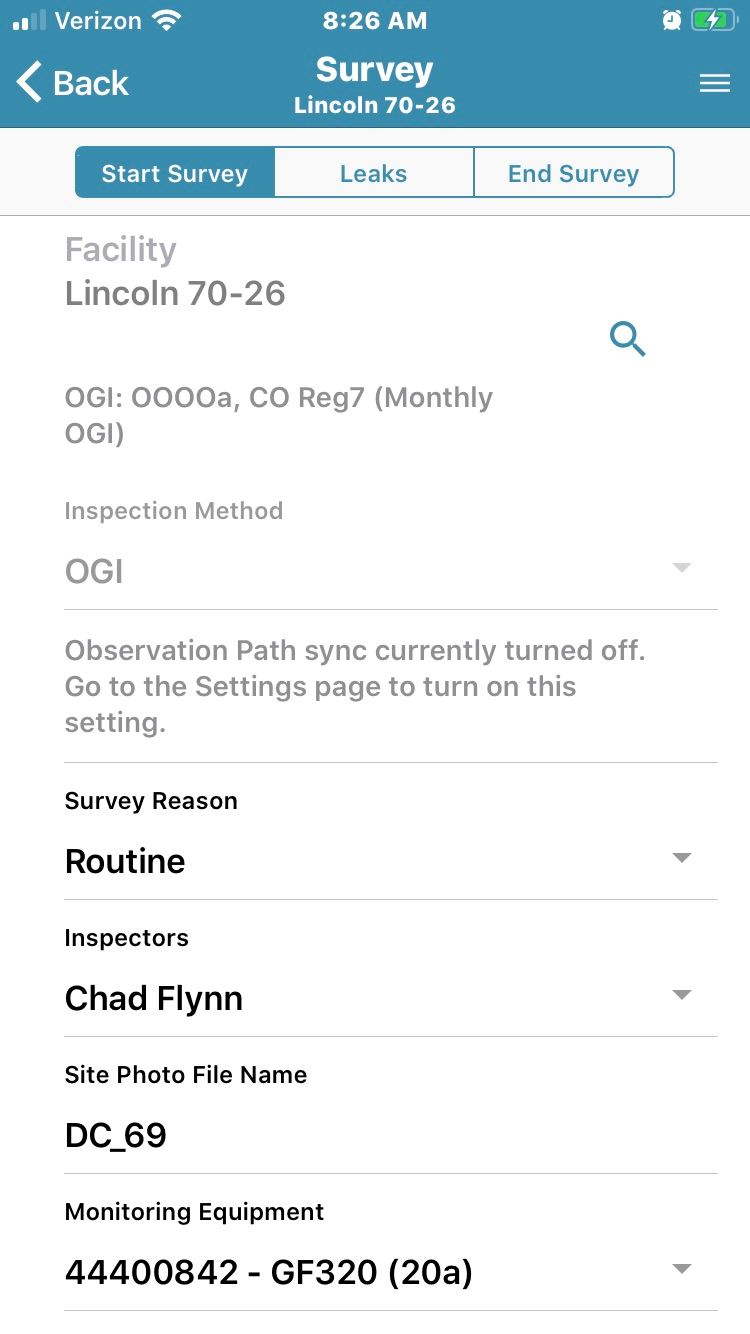750x1334 pixels.
Task: Expand the Inspection Method dropdown
Action: pyautogui.click(x=391, y=572)
